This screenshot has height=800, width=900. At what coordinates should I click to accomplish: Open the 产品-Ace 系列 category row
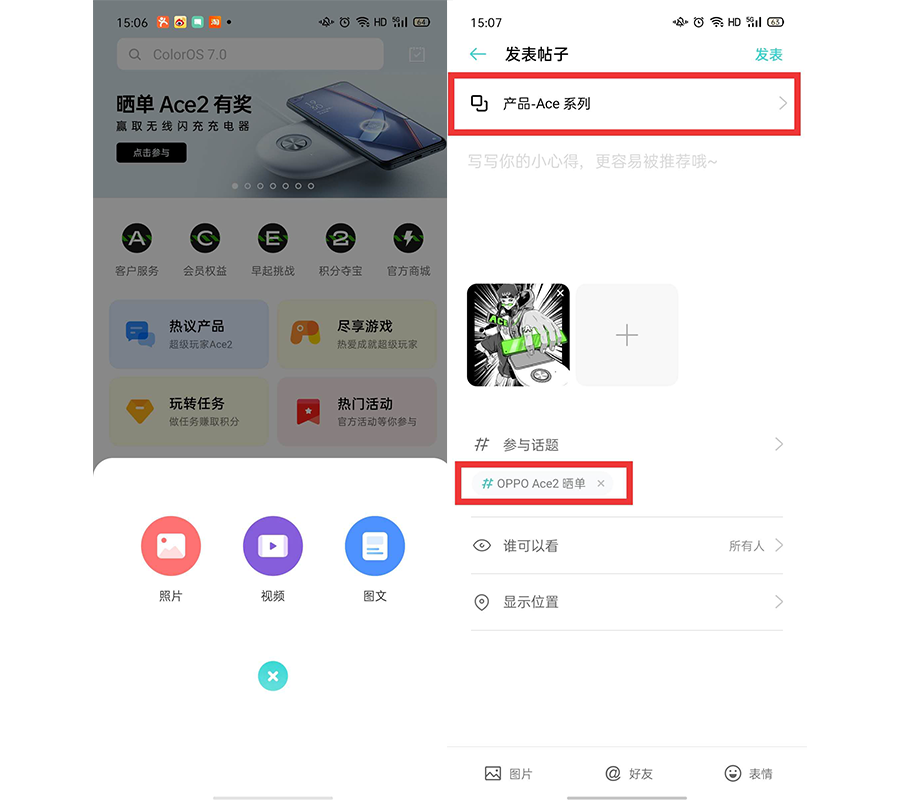point(626,104)
